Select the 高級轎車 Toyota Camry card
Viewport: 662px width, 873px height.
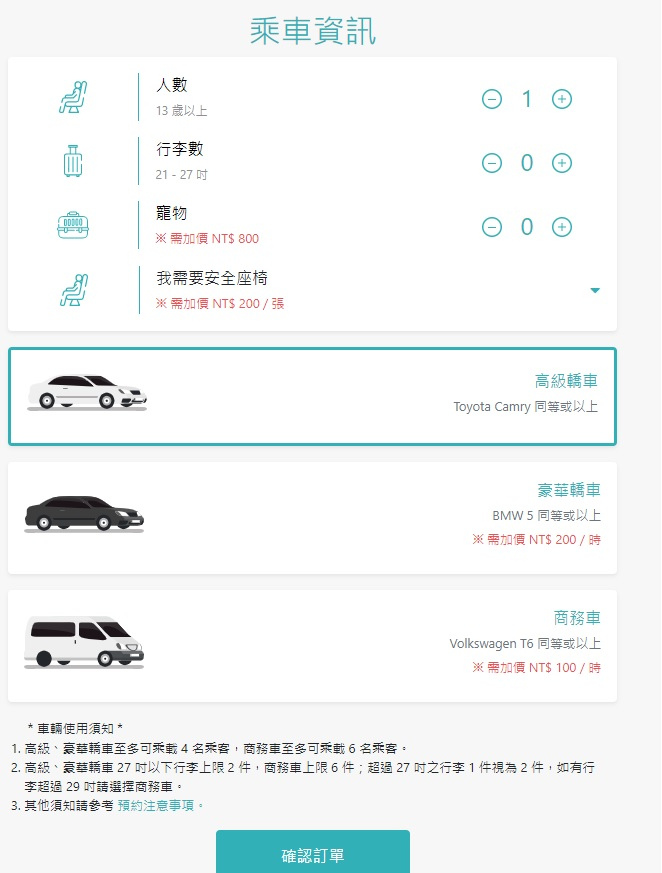coord(312,396)
